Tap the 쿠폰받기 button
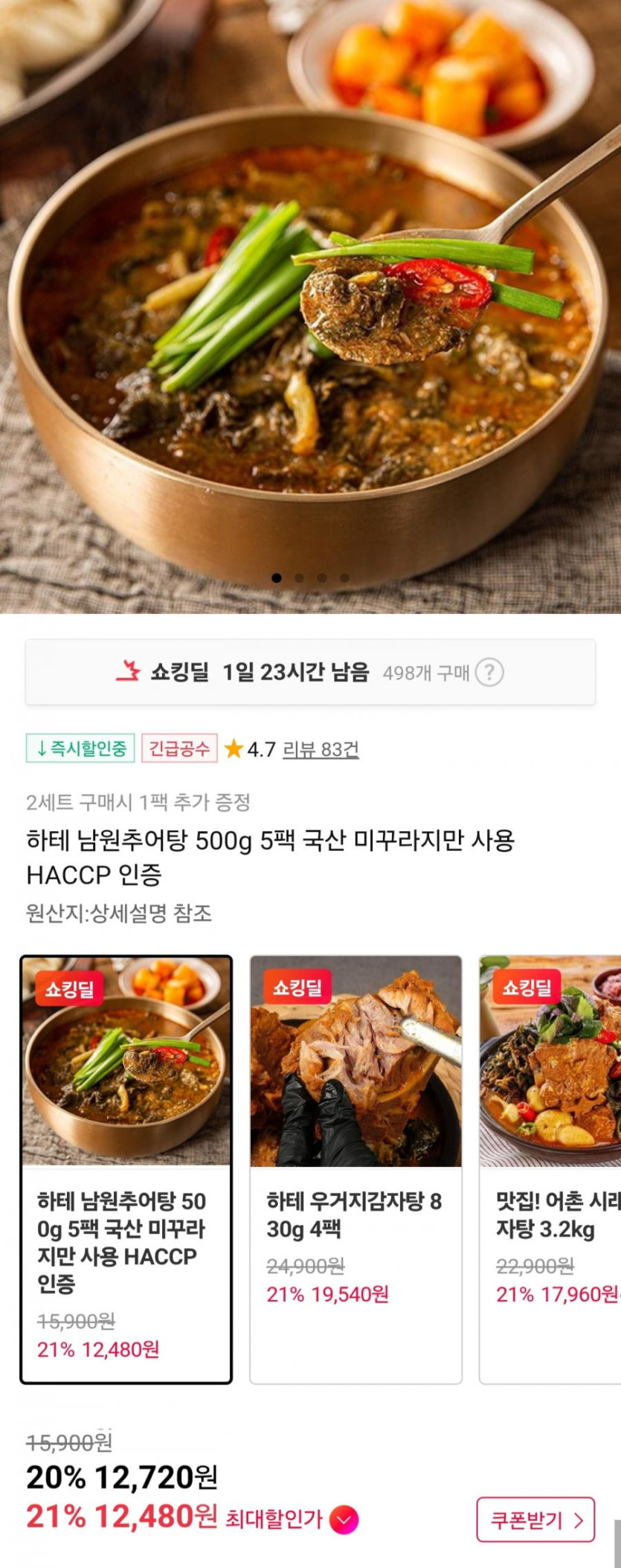621x1568 pixels. pos(535,1520)
